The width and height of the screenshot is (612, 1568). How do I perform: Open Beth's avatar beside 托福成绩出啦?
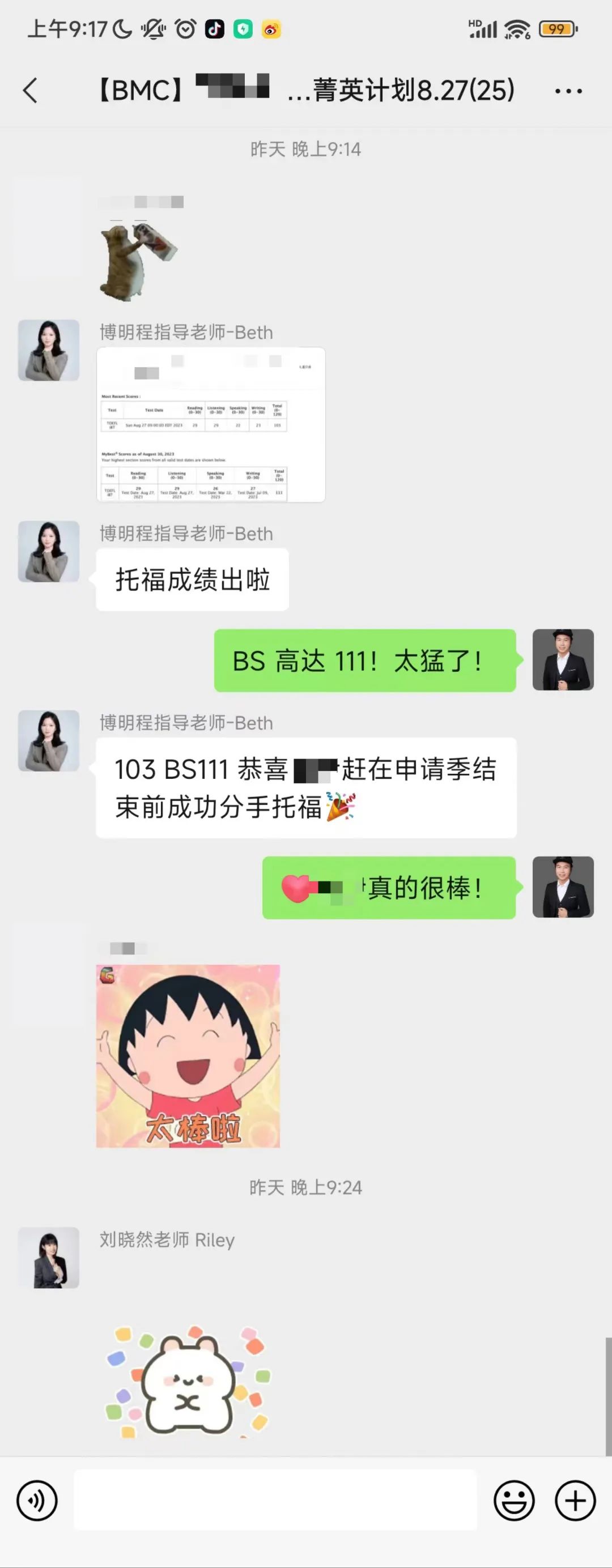click(49, 551)
